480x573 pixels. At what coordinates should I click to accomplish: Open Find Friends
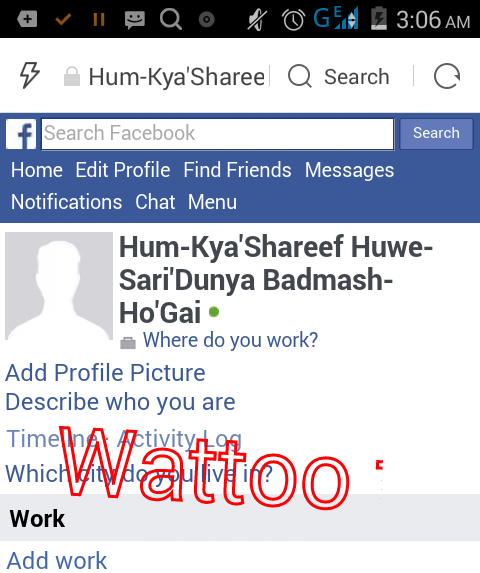pos(237,170)
